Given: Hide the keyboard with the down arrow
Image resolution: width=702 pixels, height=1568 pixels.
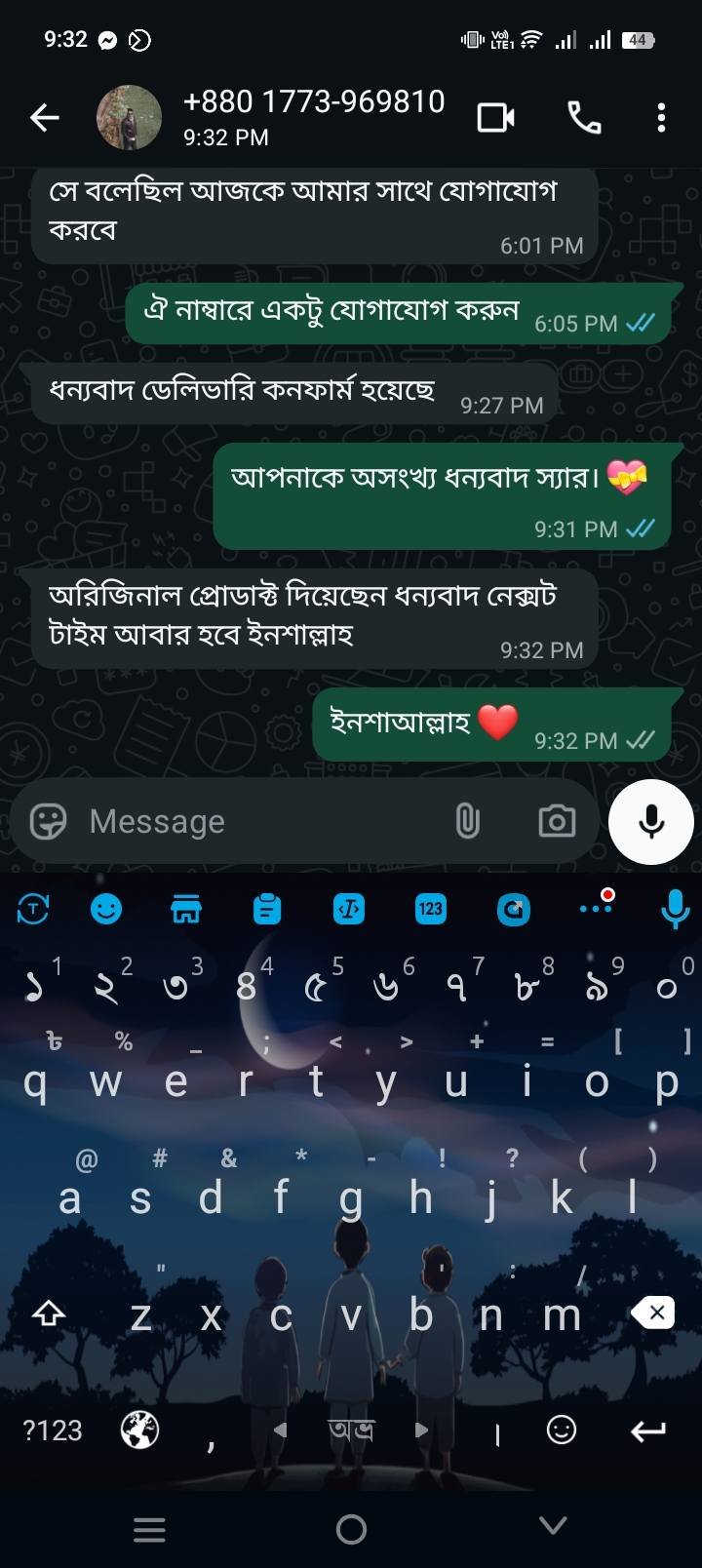Looking at the screenshot, I should coord(553,1526).
